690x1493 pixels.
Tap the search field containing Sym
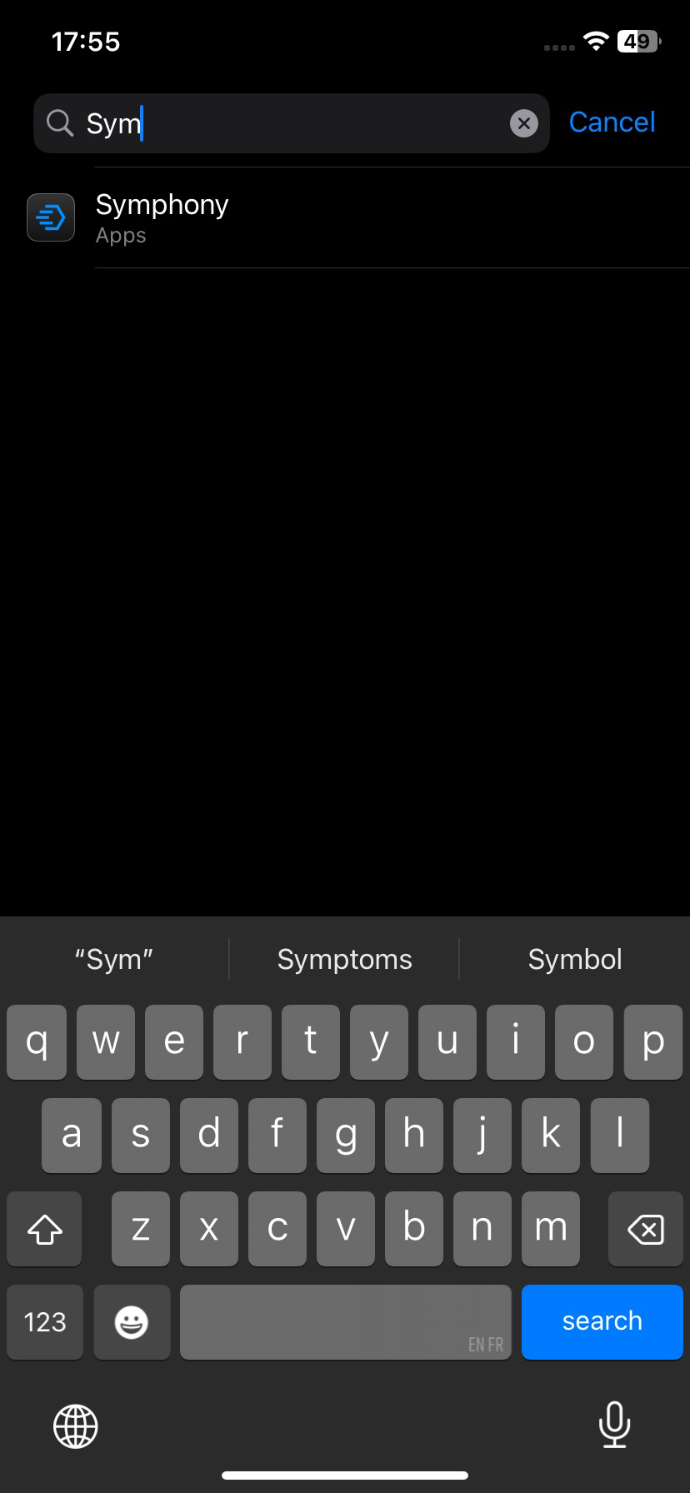pos(291,123)
